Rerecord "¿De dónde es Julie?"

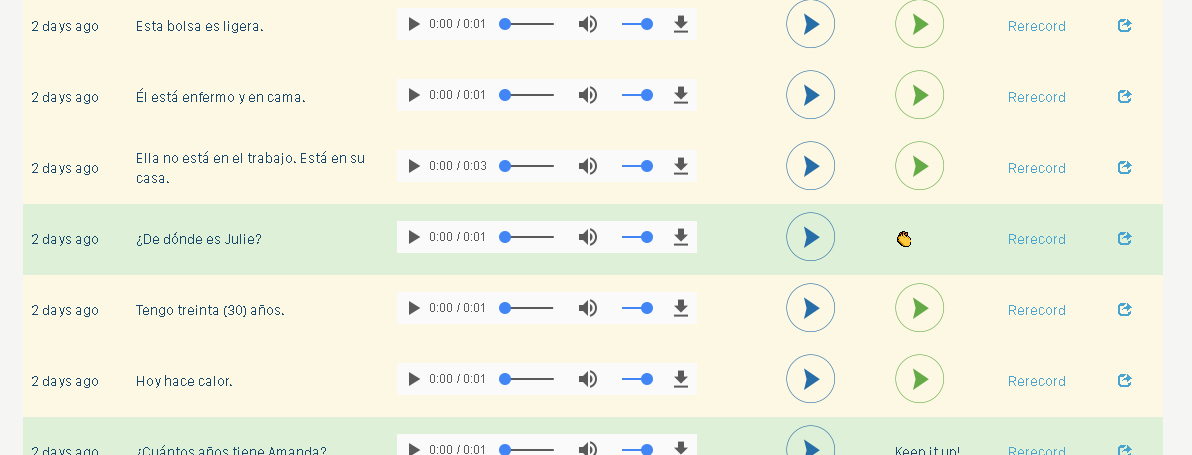point(1036,239)
